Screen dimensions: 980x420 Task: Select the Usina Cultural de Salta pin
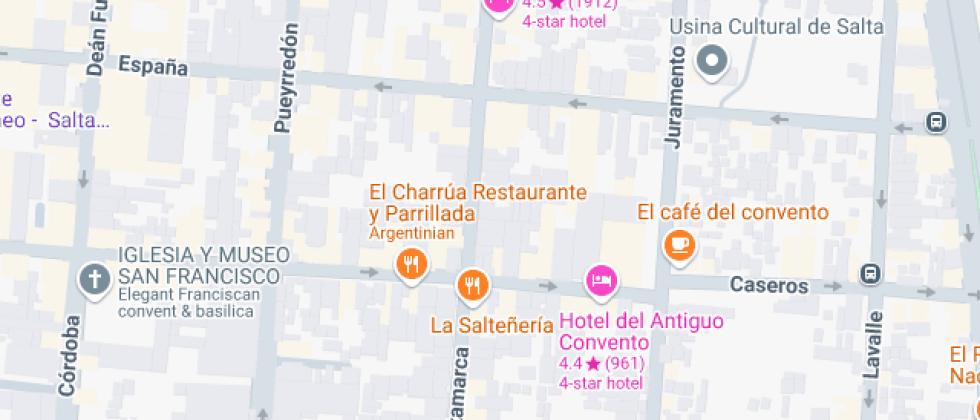point(712,61)
